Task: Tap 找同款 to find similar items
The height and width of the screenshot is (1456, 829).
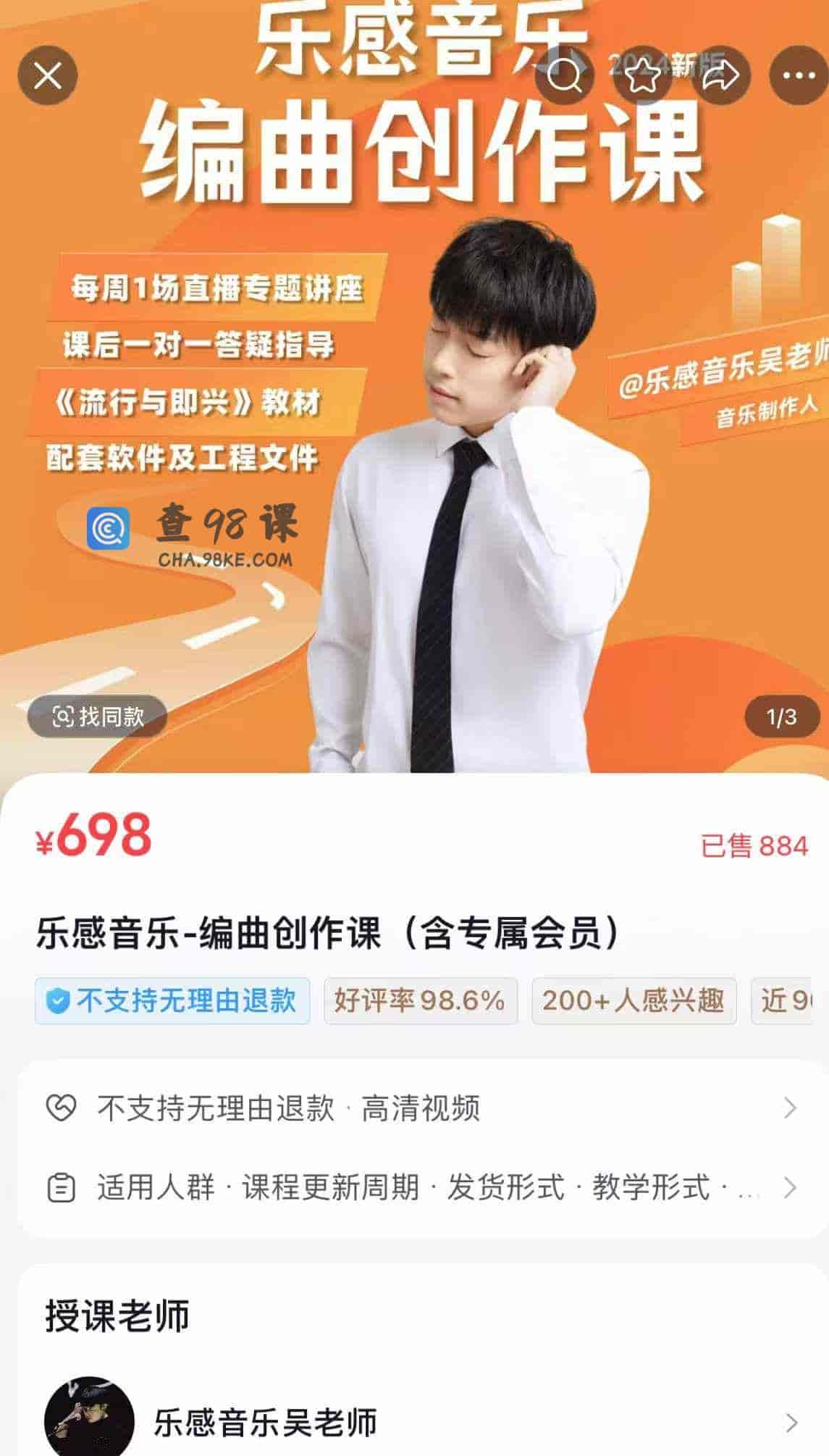Action: click(98, 717)
